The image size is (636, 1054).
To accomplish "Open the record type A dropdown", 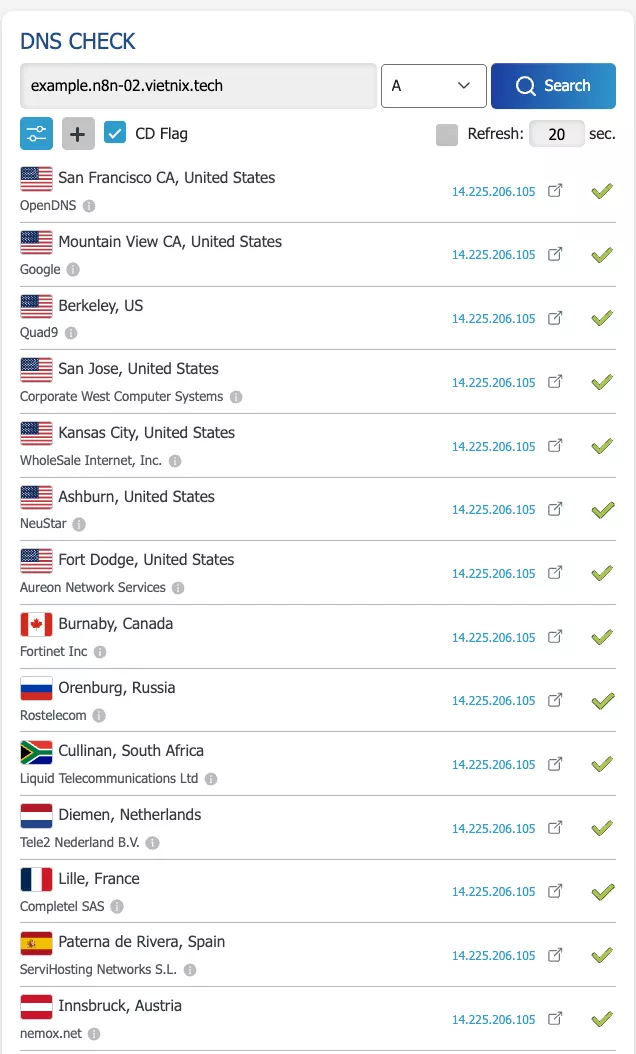I will point(433,86).
